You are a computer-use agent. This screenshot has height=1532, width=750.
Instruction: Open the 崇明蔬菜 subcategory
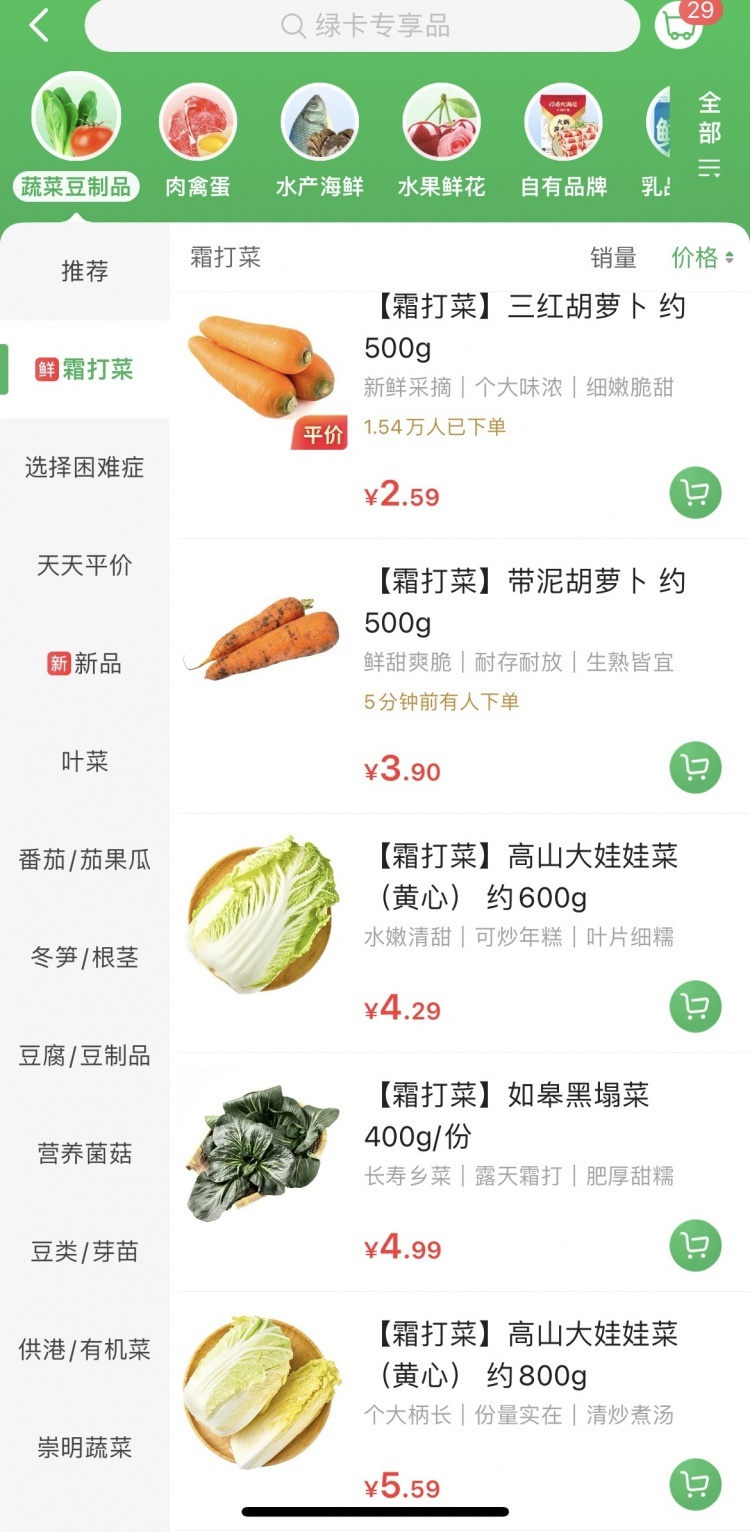[x=85, y=1447]
